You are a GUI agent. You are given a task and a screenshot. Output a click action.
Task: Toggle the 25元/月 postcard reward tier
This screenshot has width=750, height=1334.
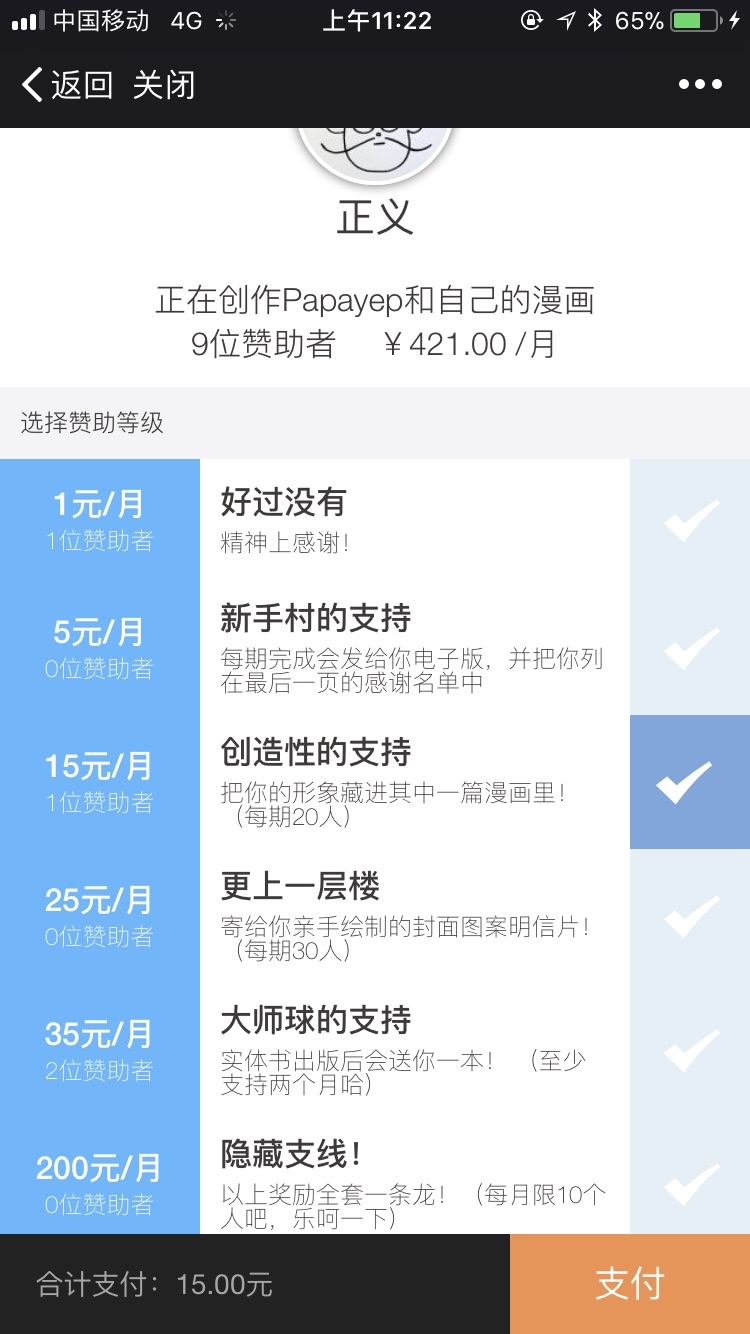(x=689, y=918)
